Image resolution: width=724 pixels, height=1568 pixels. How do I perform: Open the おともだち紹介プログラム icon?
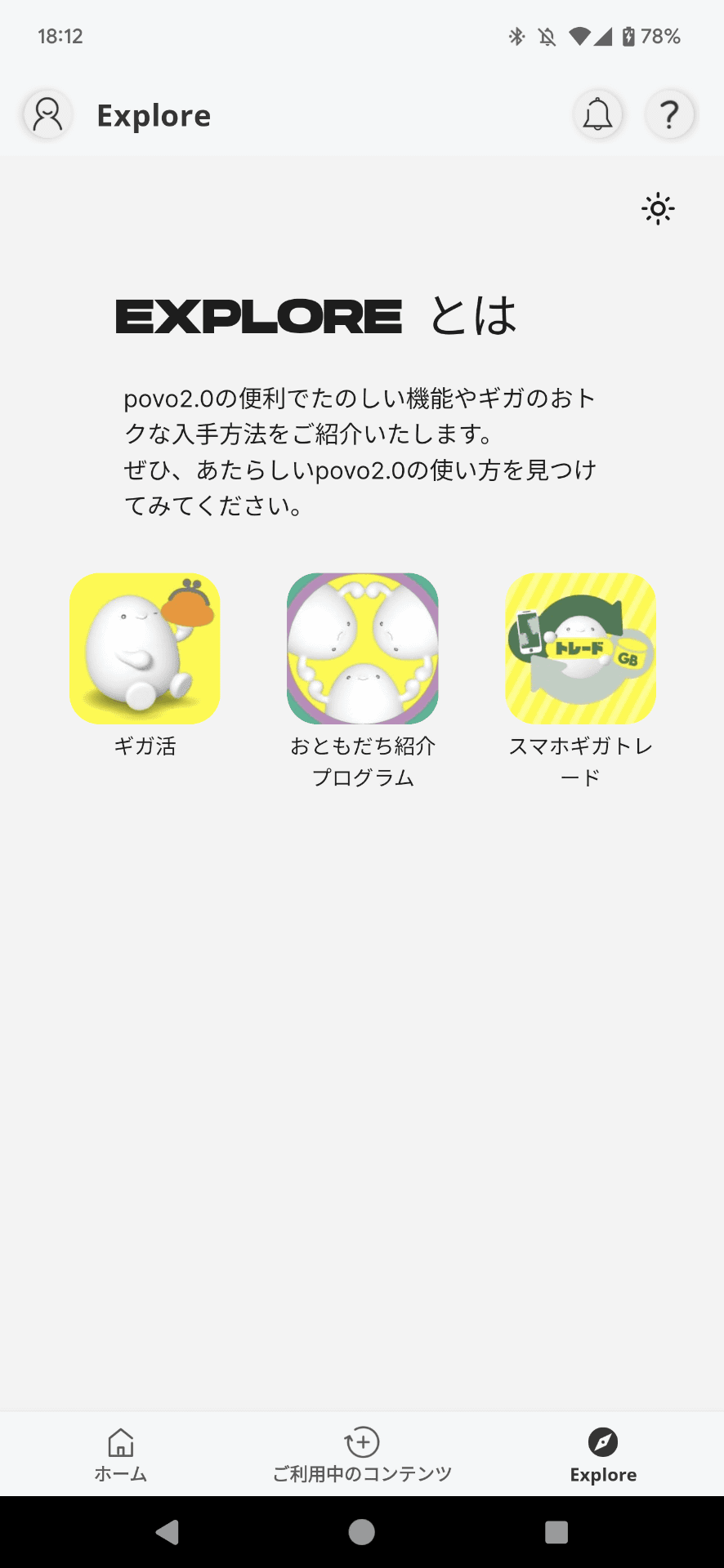(362, 648)
